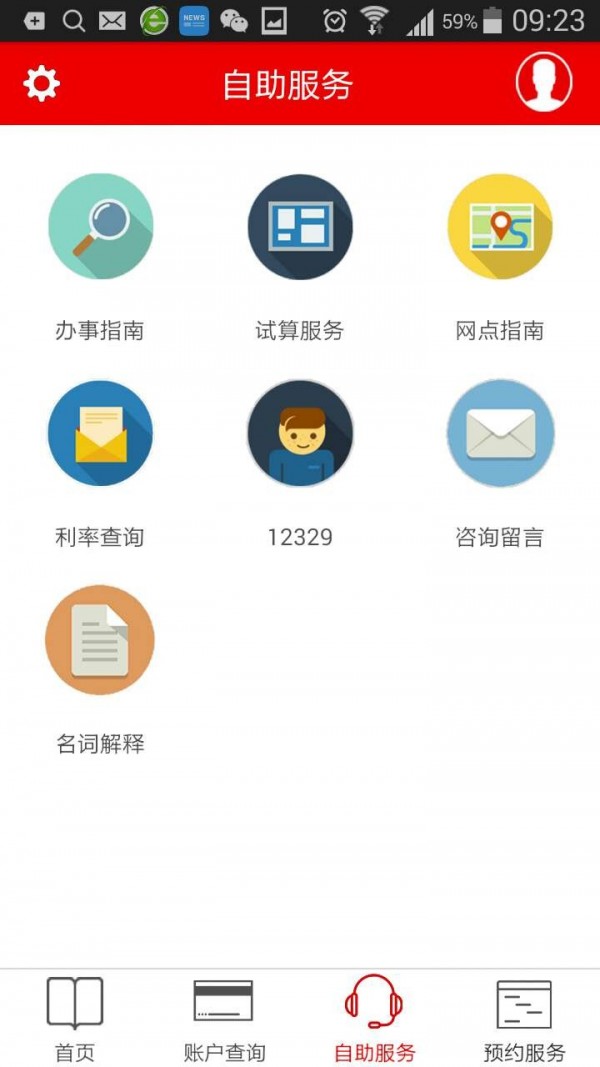Open the user profile avatar
Image resolution: width=600 pixels, height=1067 pixels.
pyautogui.click(x=544, y=82)
